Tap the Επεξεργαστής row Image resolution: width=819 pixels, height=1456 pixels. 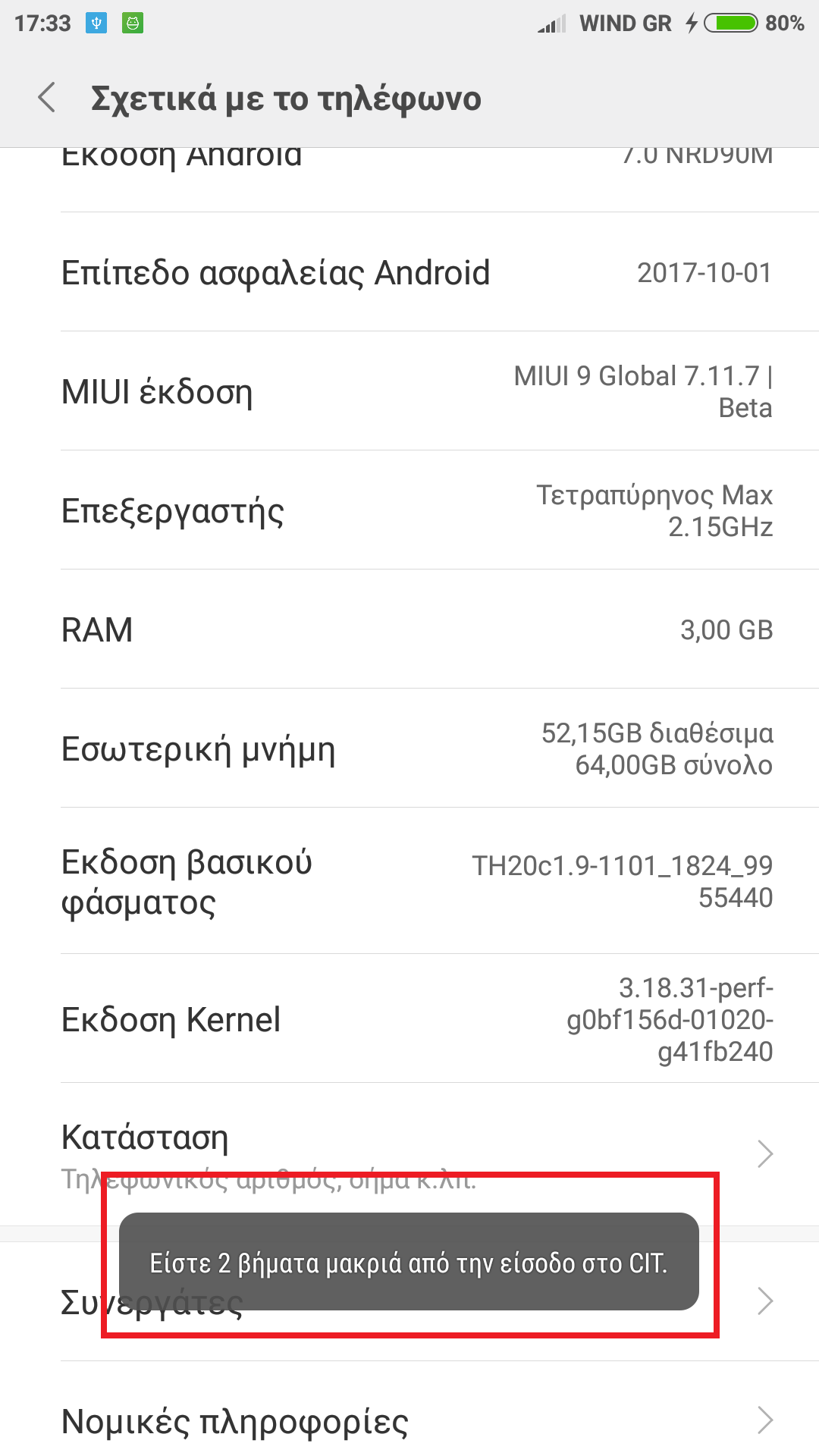pos(409,510)
